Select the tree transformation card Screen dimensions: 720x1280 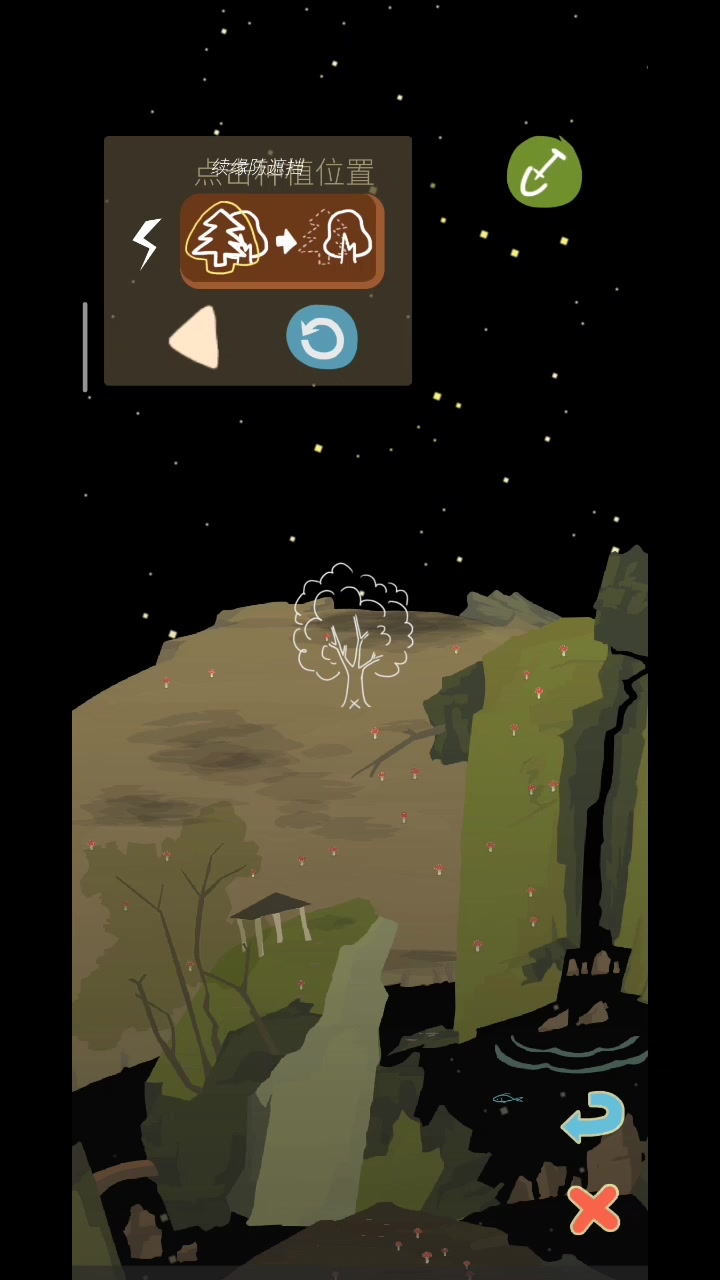click(282, 241)
